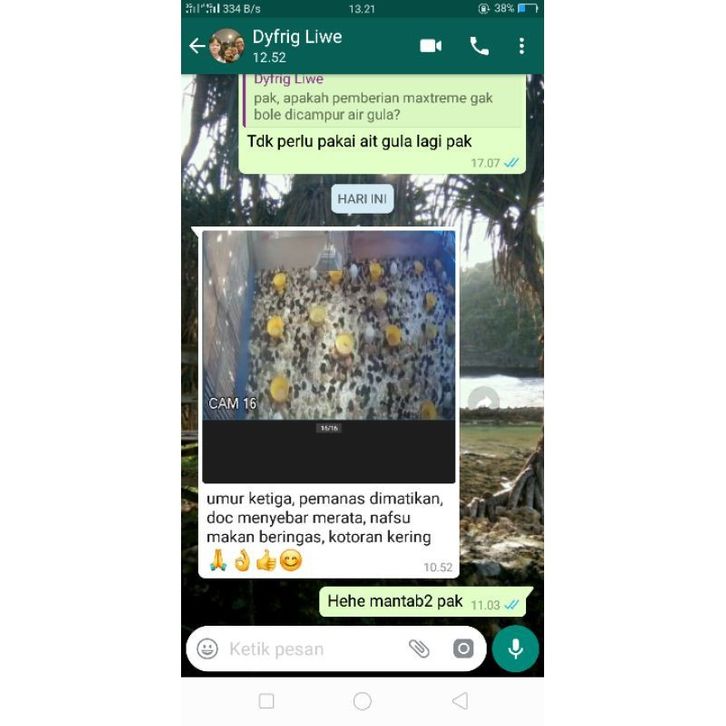
Task: Start a video call with Dyfrig Liwe
Action: 431,46
